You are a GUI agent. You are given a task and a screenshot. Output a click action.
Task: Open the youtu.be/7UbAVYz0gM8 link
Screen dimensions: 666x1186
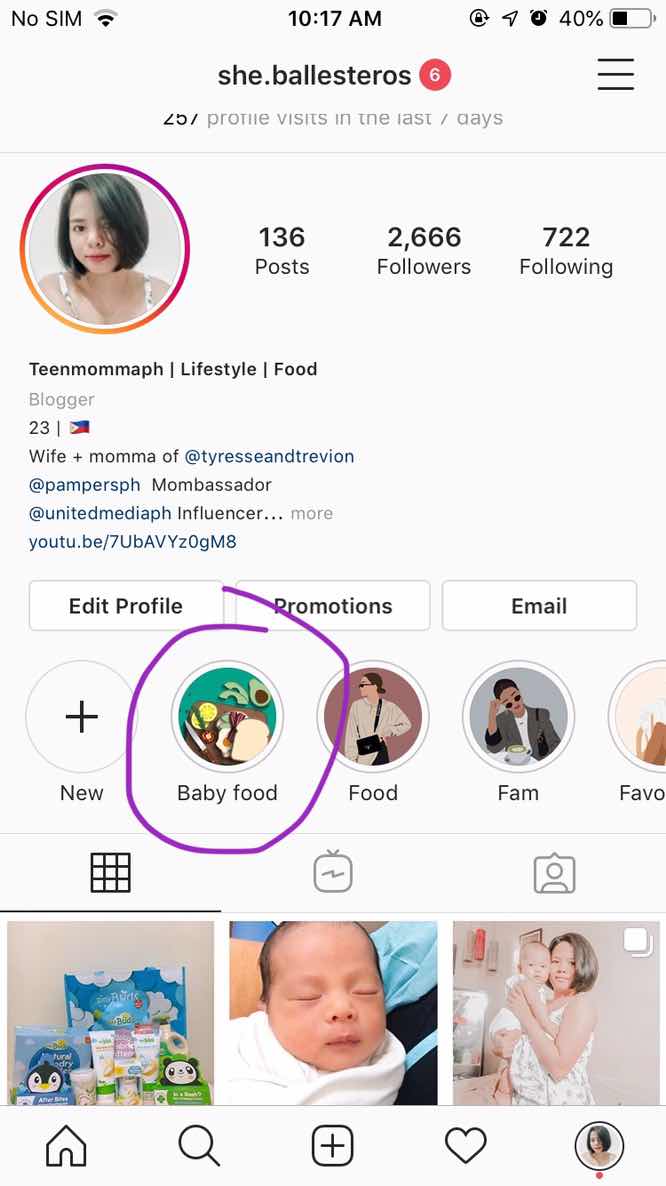pos(132,542)
